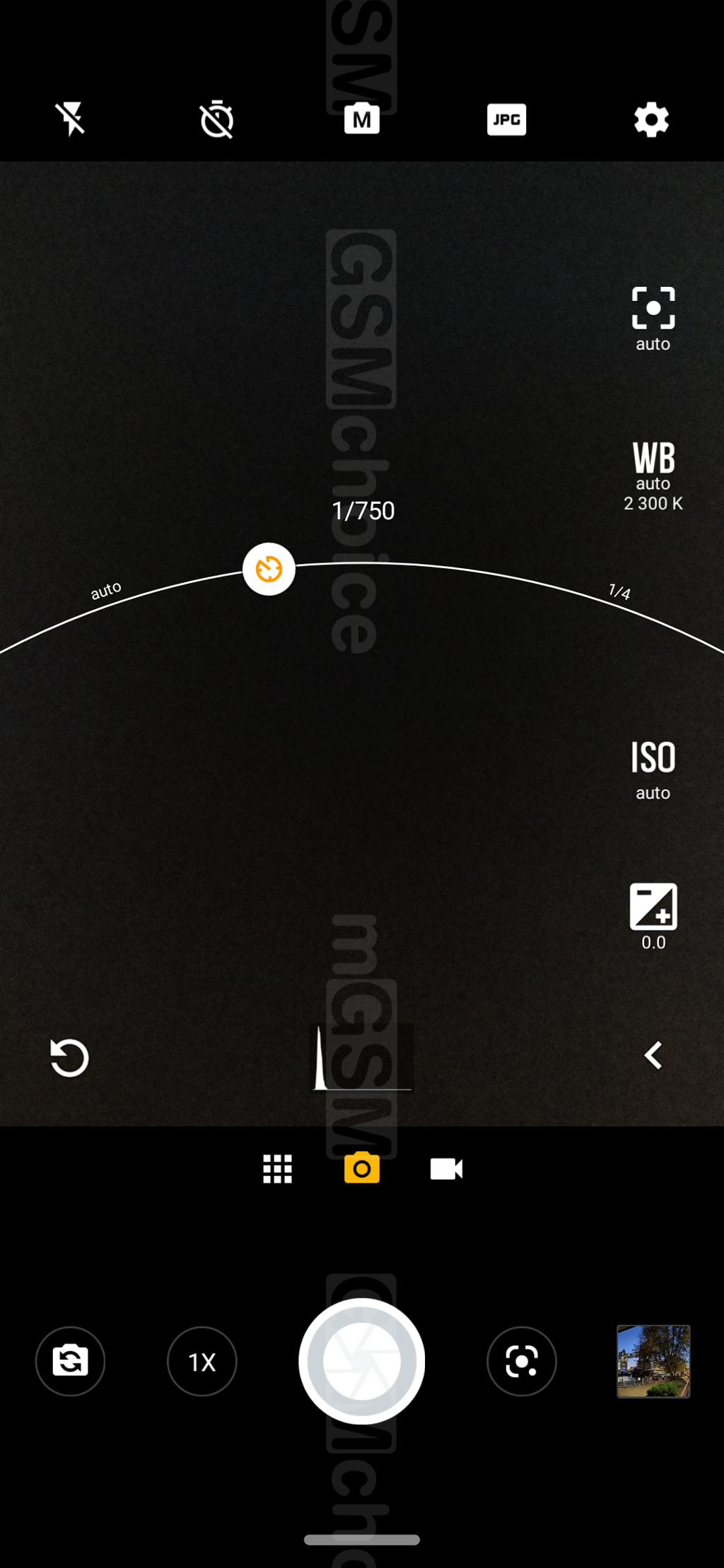Select the photo mode
Image resolution: width=724 pixels, height=1568 pixels.
tap(361, 1168)
